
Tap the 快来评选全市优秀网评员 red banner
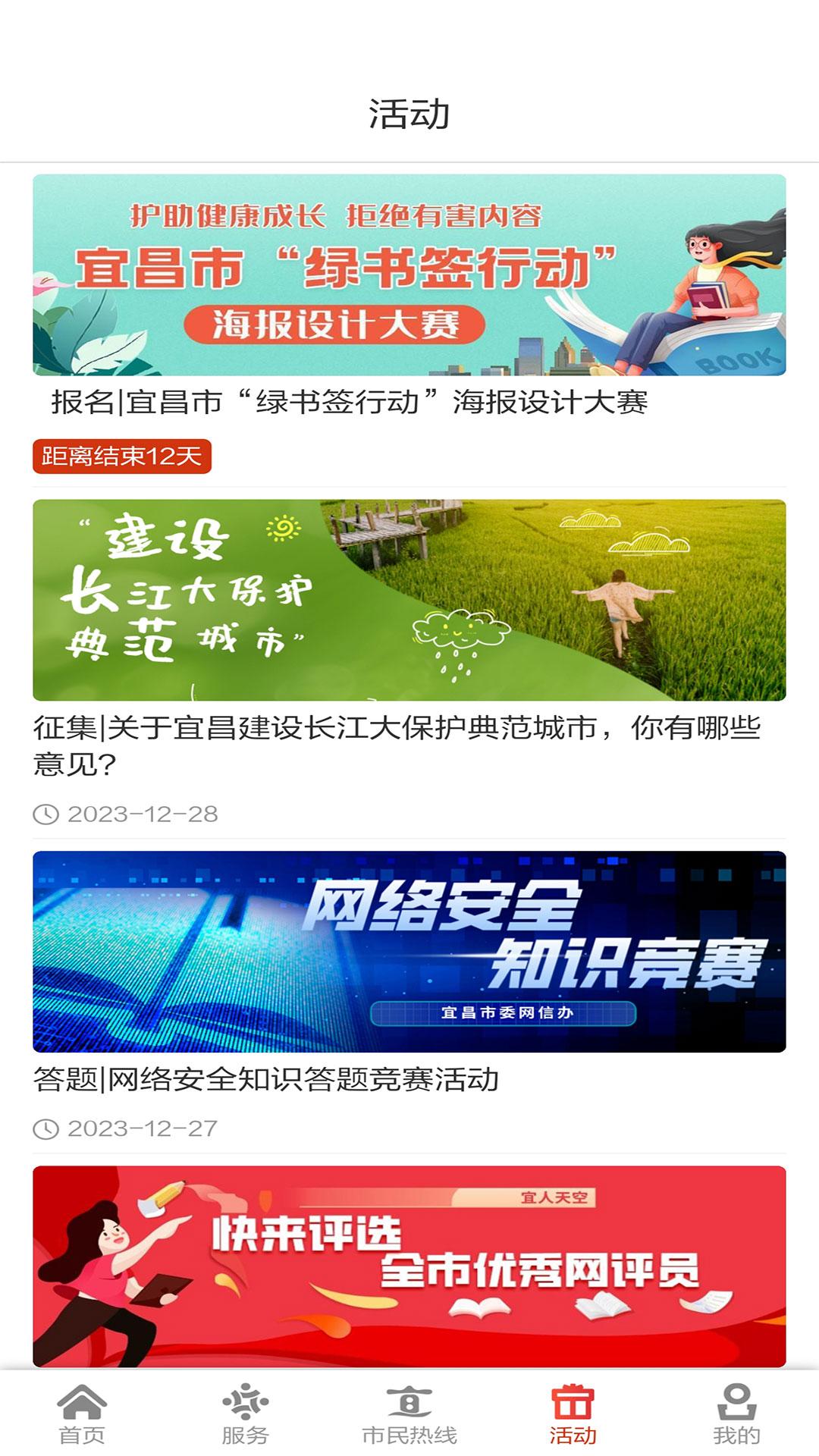coord(409,1259)
